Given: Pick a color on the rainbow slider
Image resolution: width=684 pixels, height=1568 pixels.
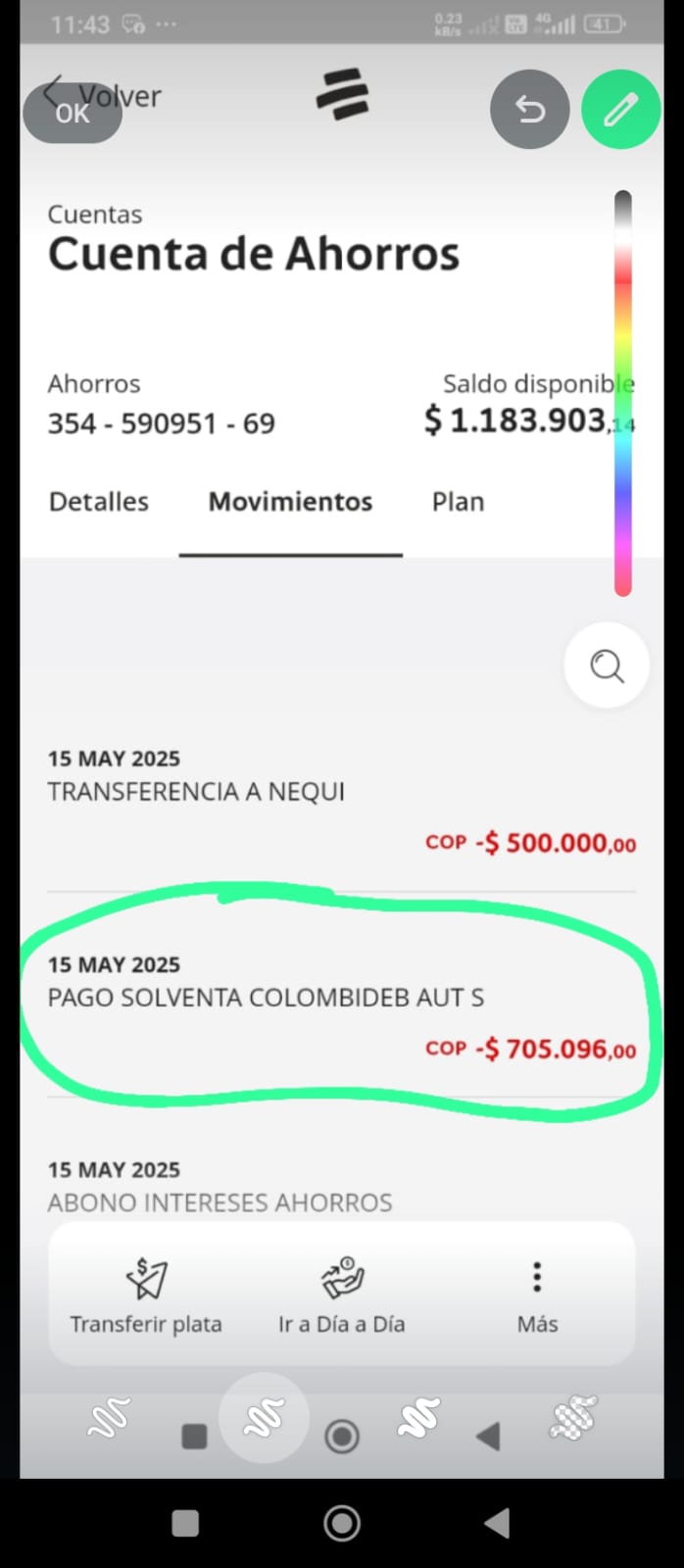Looking at the screenshot, I should click(622, 392).
